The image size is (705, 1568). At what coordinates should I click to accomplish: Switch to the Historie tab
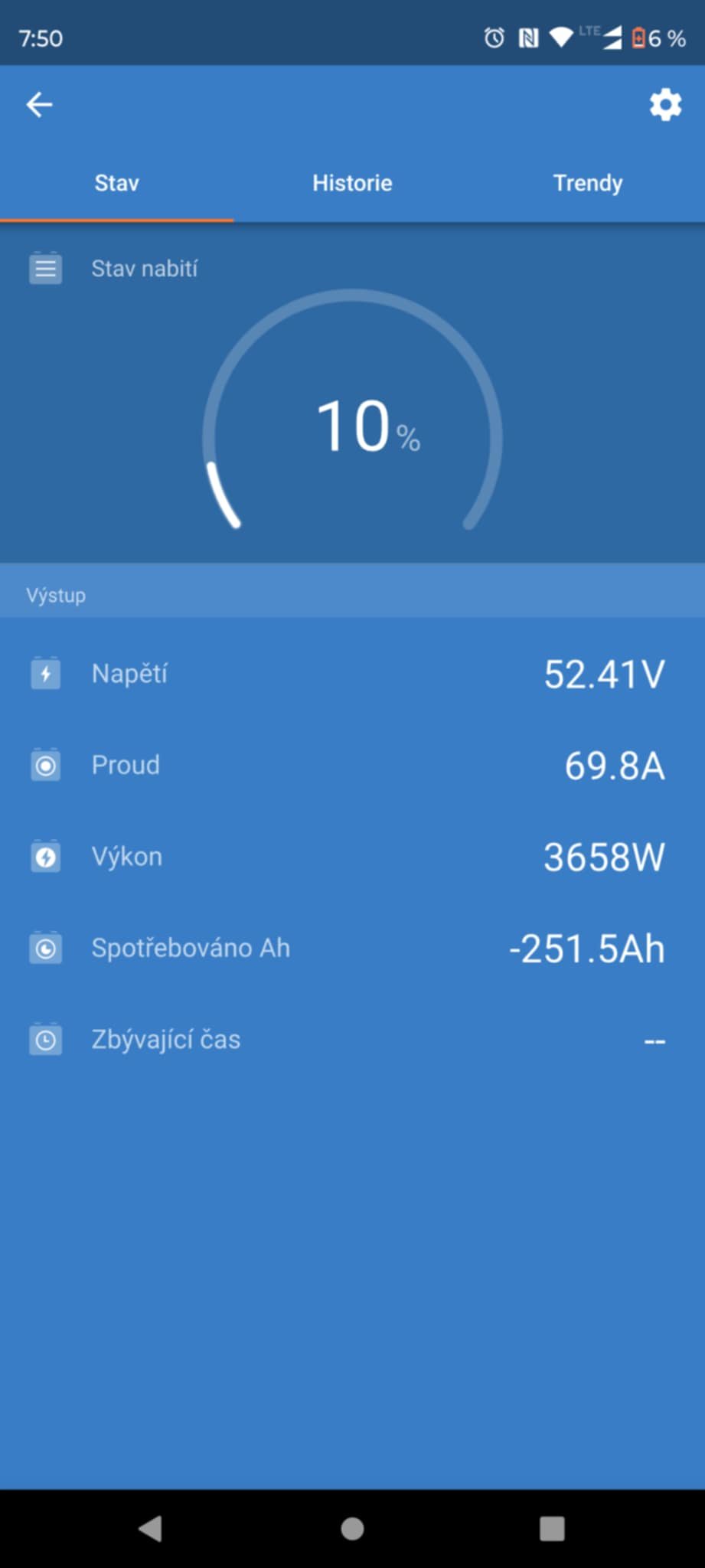pyautogui.click(x=352, y=183)
